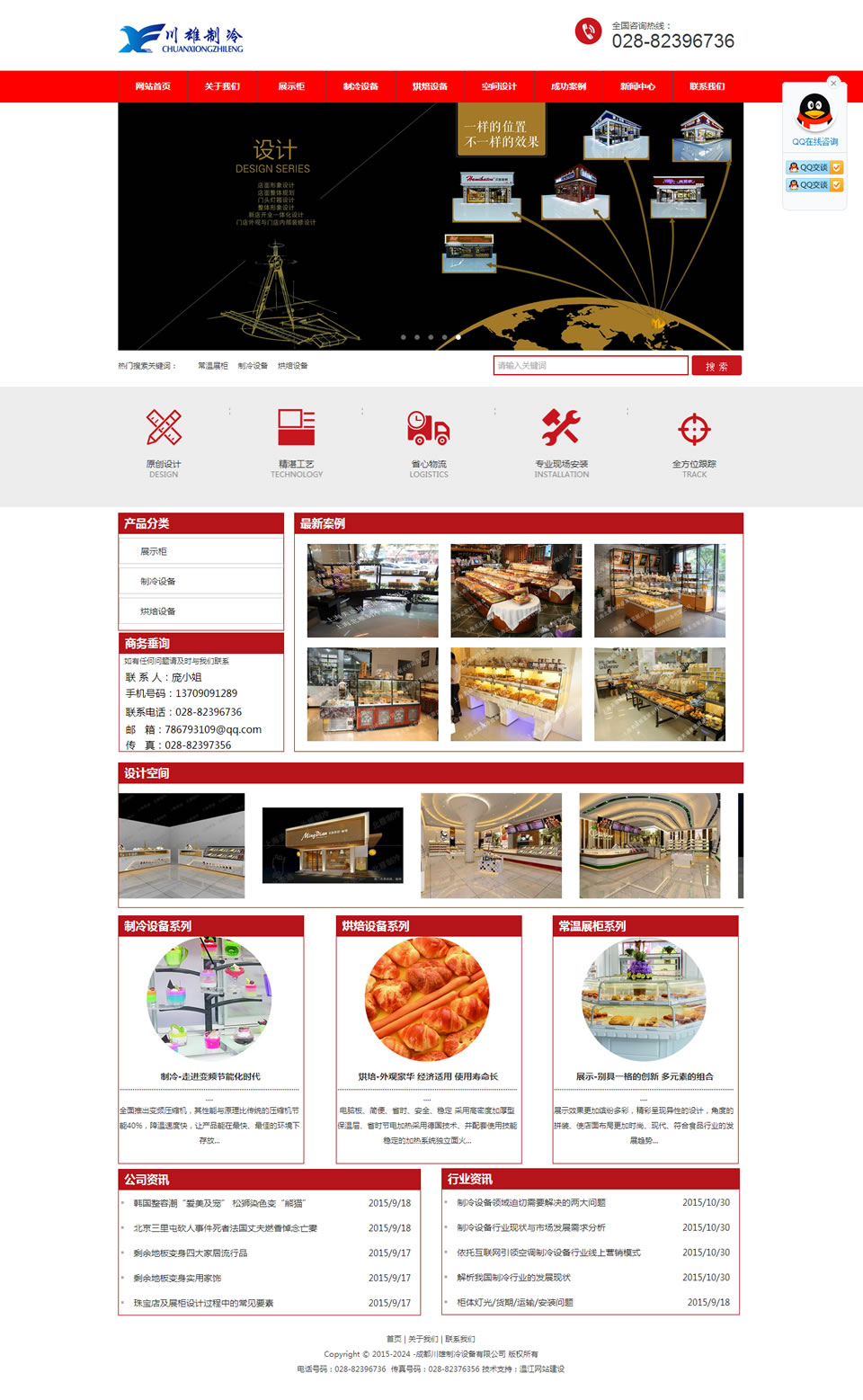Open 制冷设备系列 circular image card
863x1400 pixels.
click(209, 999)
